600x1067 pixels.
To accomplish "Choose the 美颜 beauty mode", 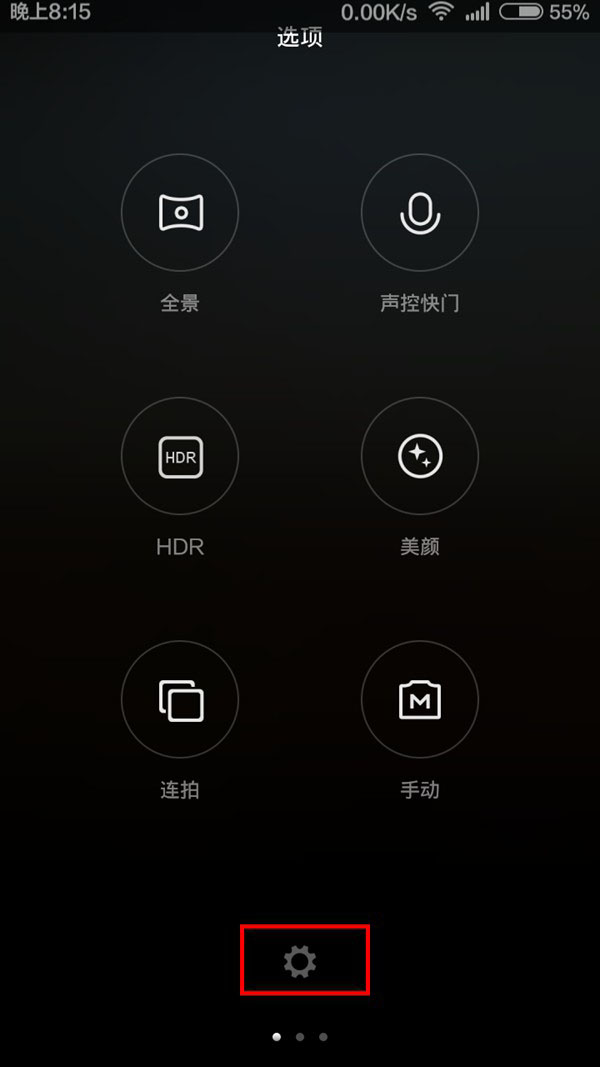I will (420, 457).
